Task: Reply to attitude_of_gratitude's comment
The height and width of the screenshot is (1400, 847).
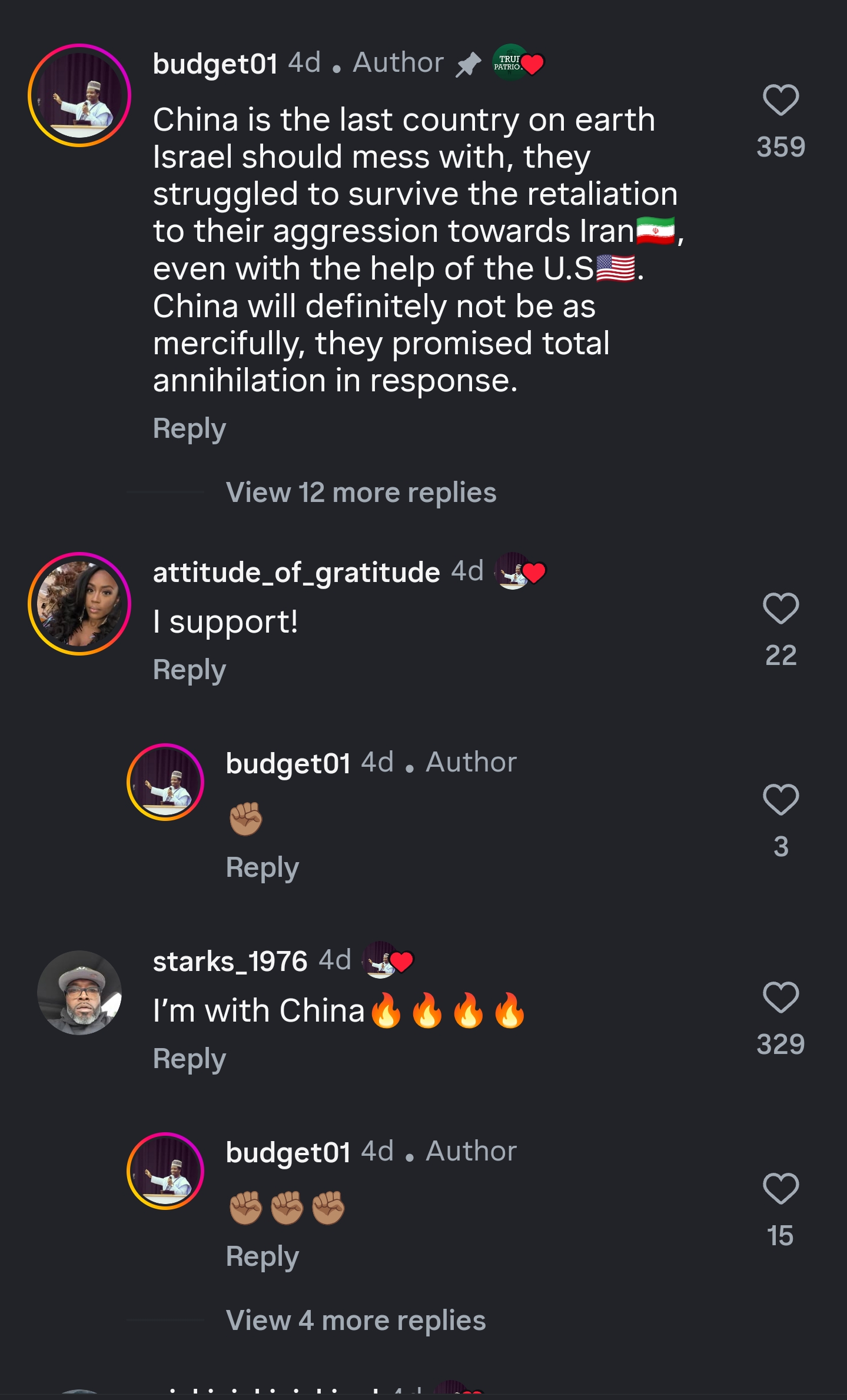Action: pos(190,670)
